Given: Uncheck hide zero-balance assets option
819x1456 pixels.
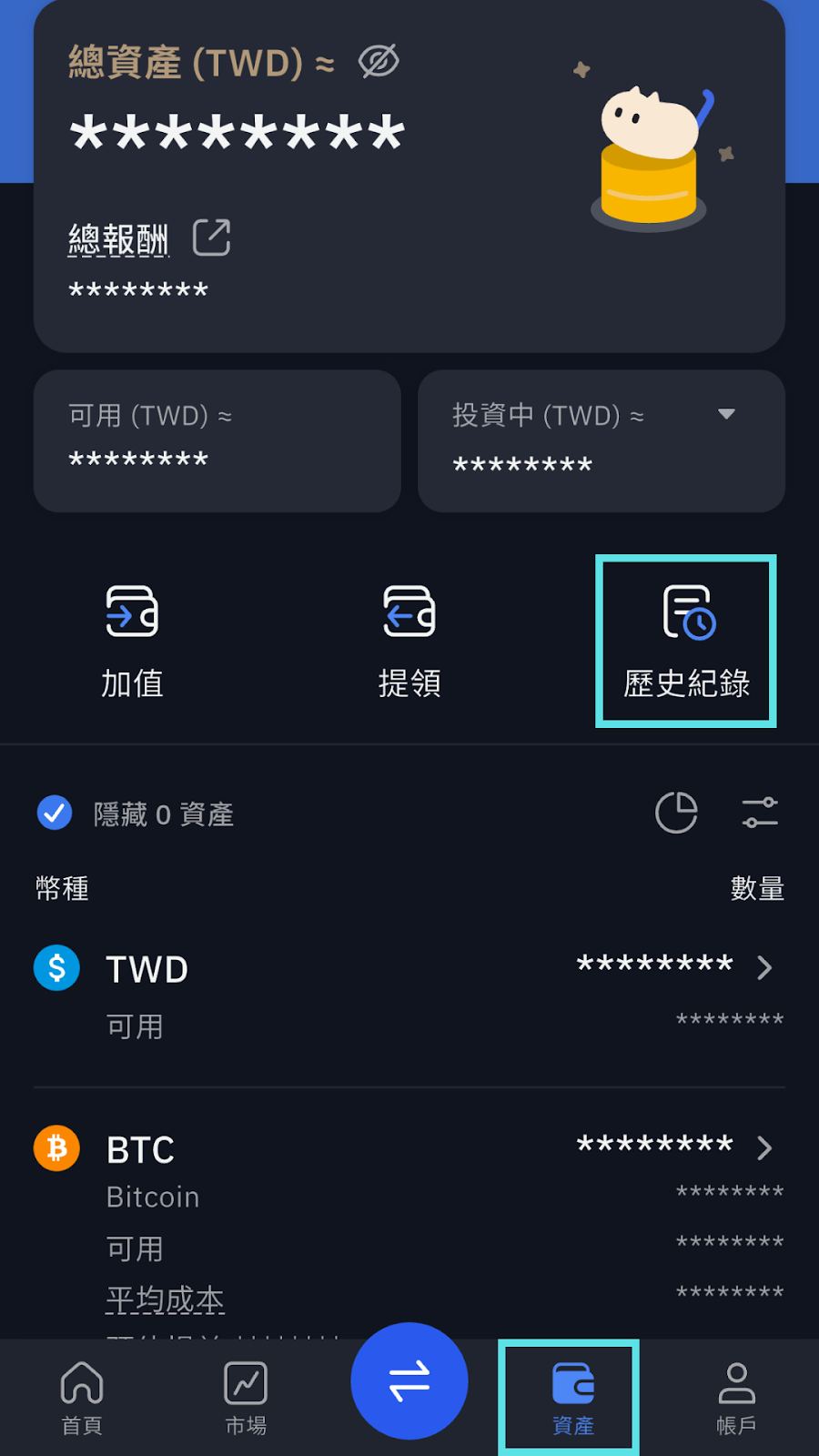Looking at the screenshot, I should click(x=55, y=813).
